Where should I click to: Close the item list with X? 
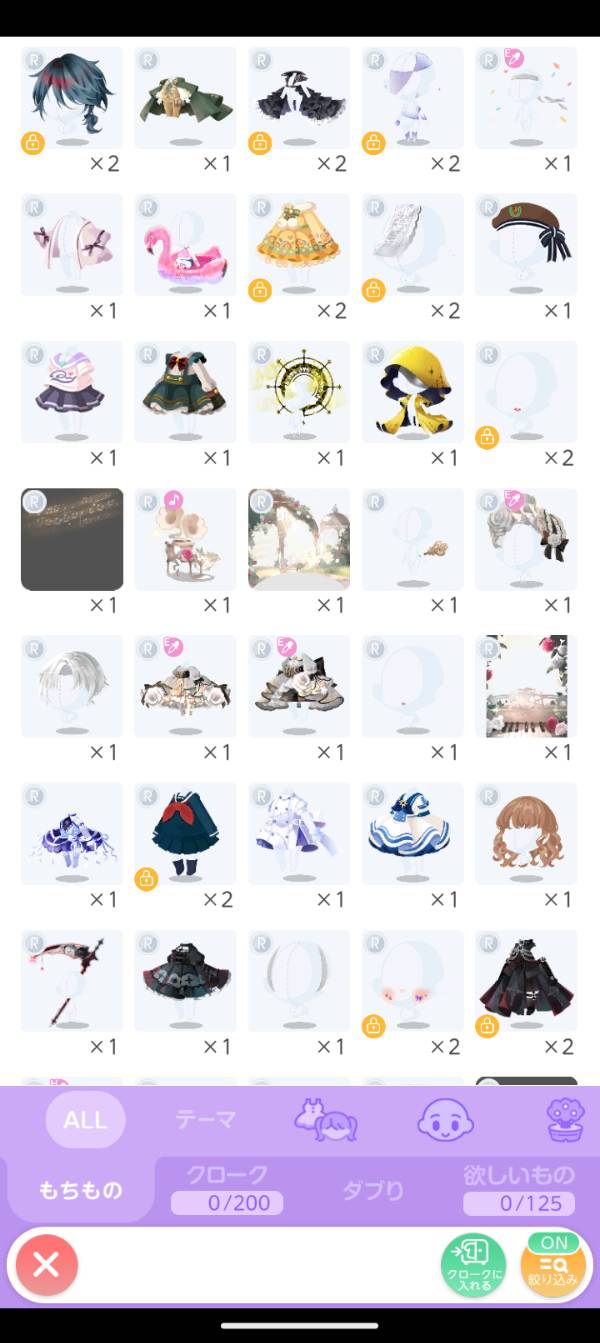point(45,1265)
